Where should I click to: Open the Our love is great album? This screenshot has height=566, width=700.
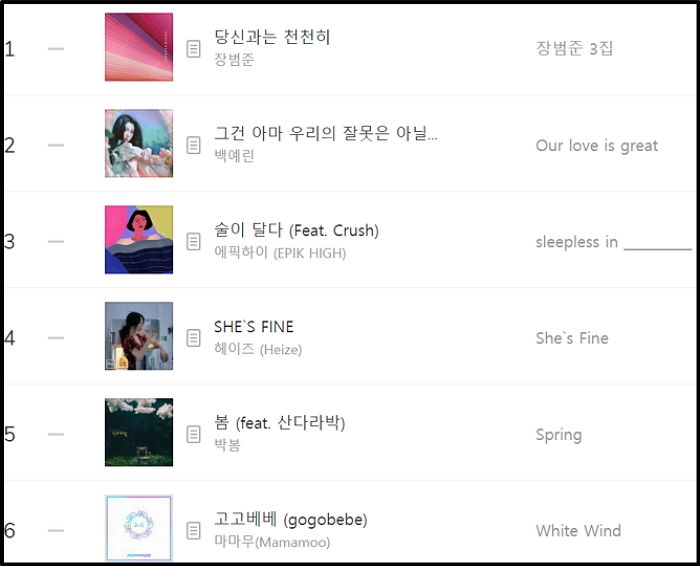[596, 145]
